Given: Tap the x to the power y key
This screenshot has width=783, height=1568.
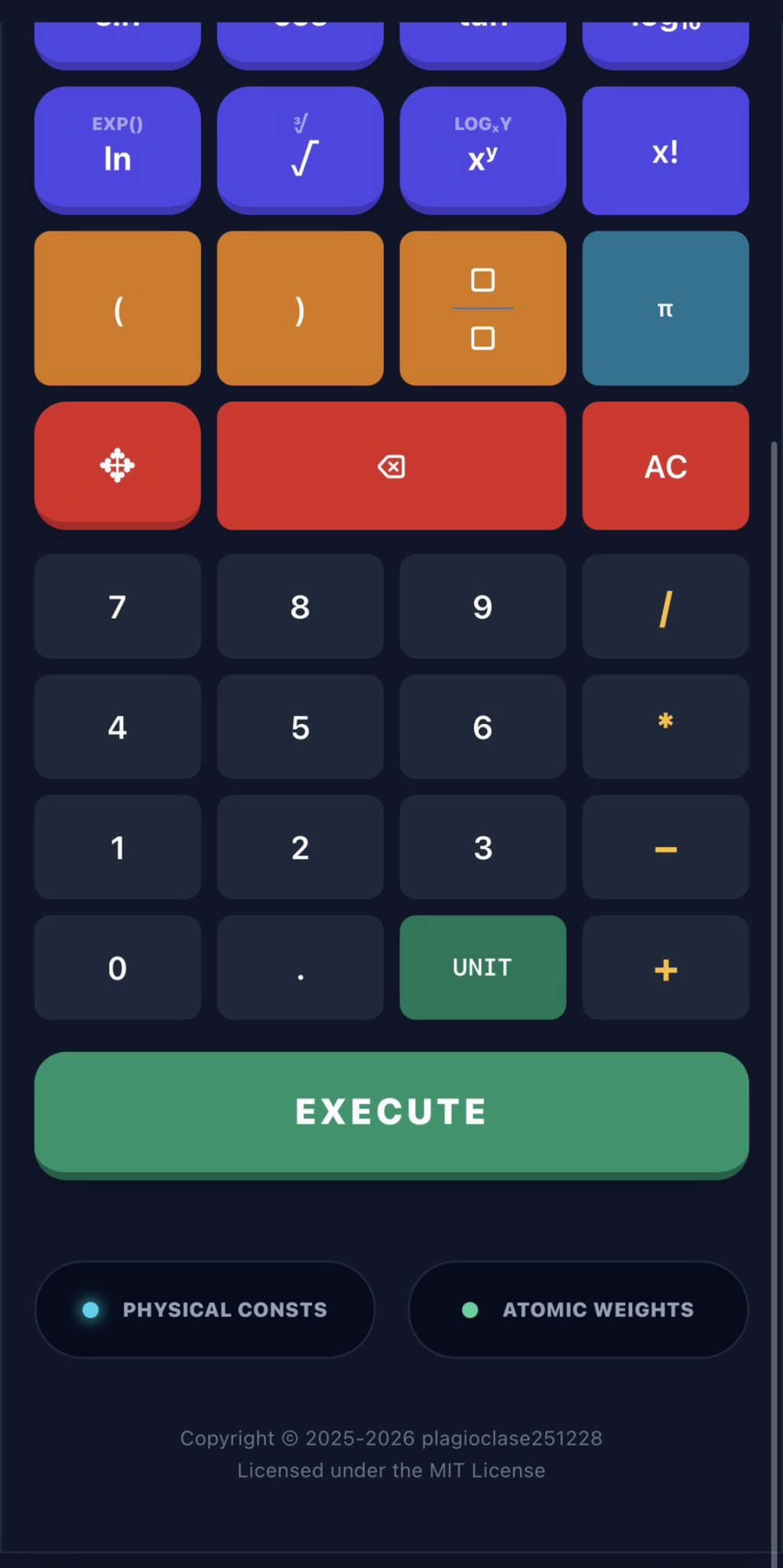Looking at the screenshot, I should [x=482, y=150].
